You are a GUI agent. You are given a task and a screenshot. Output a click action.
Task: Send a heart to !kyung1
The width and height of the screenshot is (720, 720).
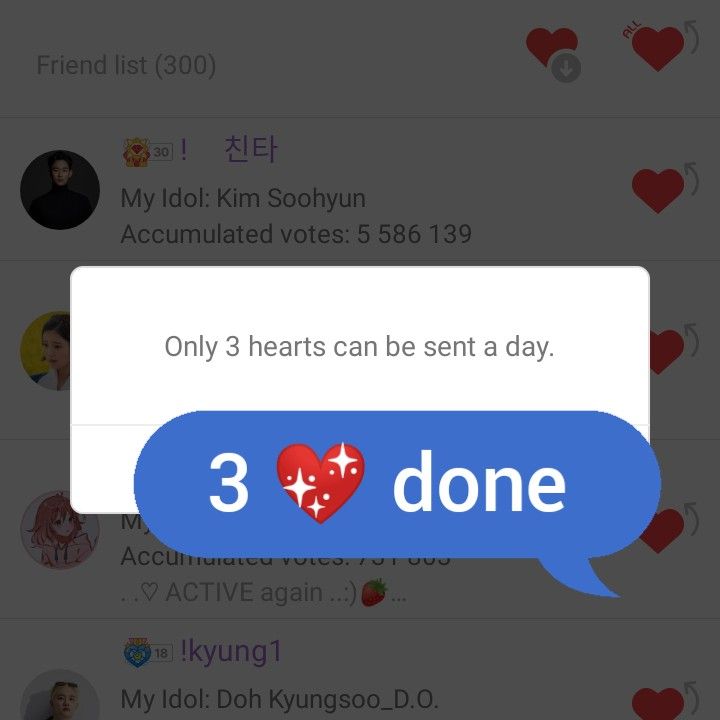point(659,699)
